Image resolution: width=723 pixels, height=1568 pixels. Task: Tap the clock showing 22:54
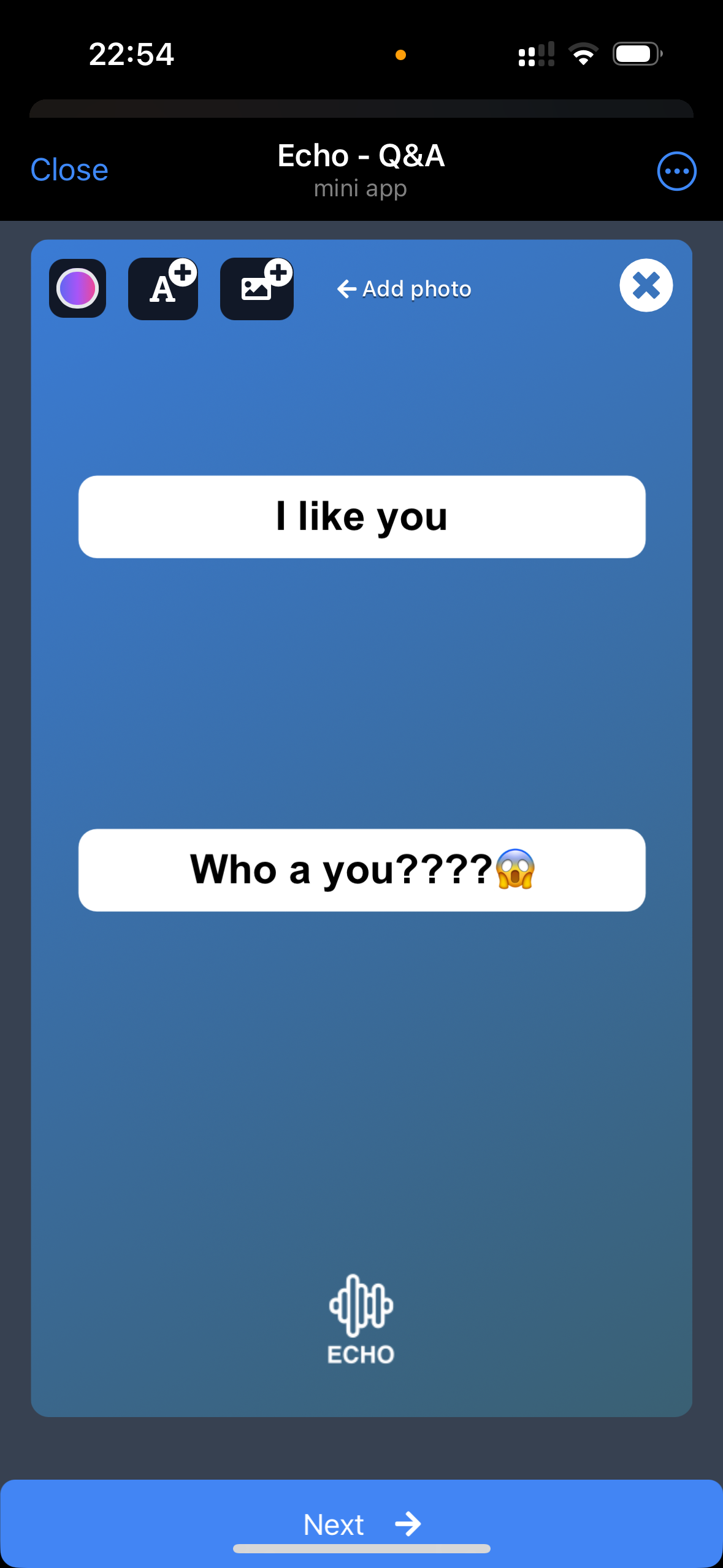coord(131,55)
